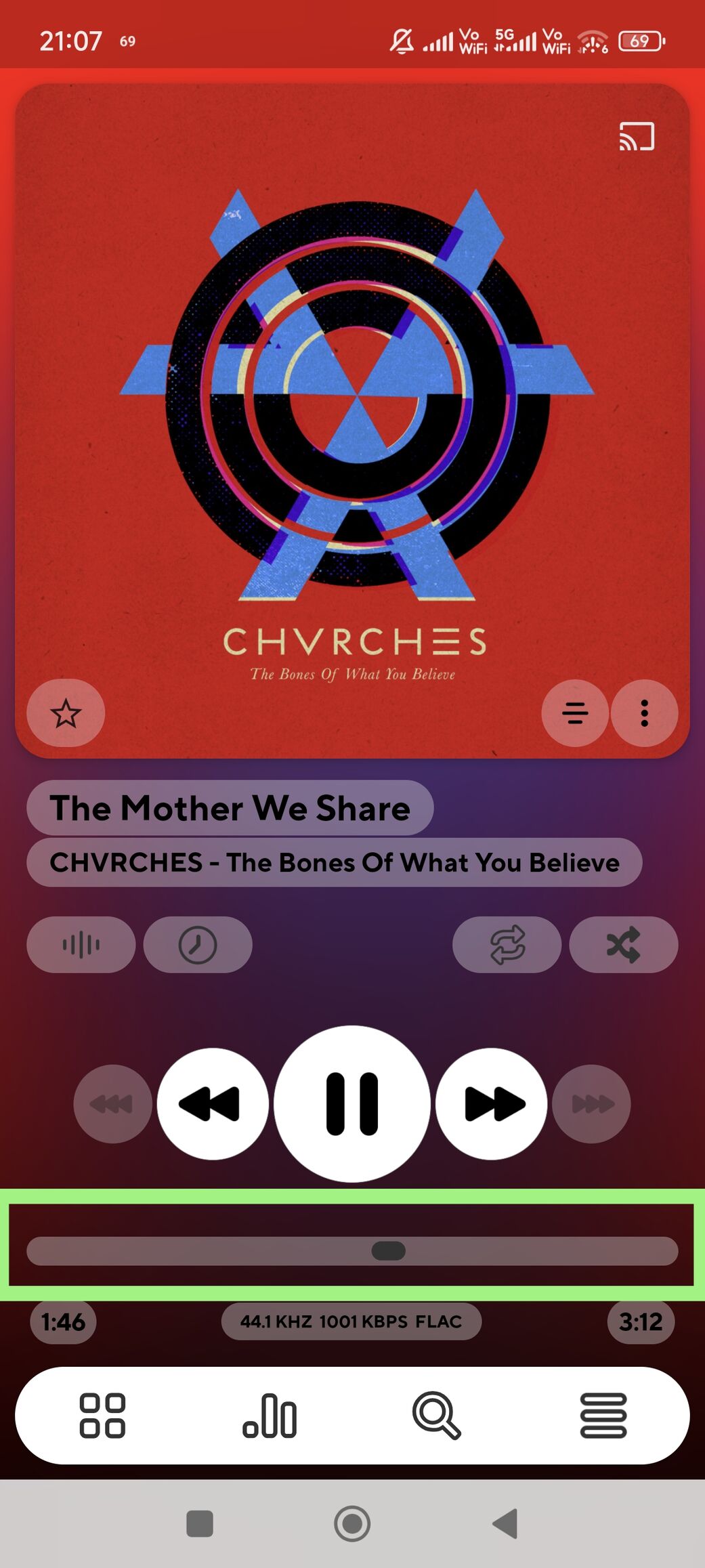This screenshot has width=705, height=1568.
Task: Open the sleep timer clock button
Action: (x=198, y=944)
